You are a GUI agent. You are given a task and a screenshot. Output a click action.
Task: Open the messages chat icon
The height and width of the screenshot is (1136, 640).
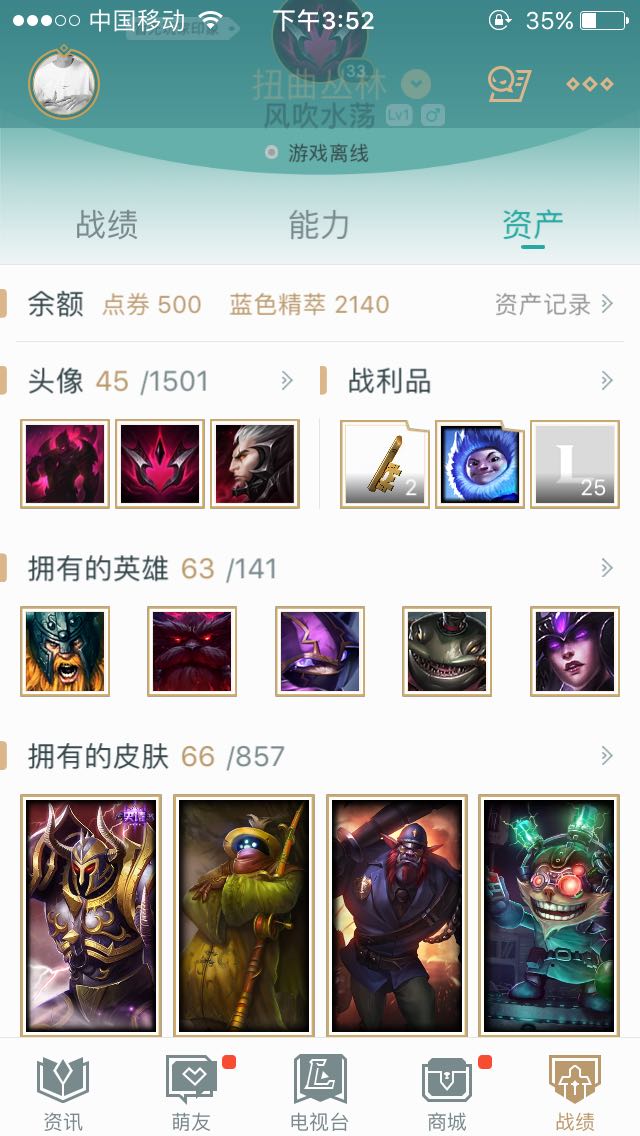[x=508, y=84]
